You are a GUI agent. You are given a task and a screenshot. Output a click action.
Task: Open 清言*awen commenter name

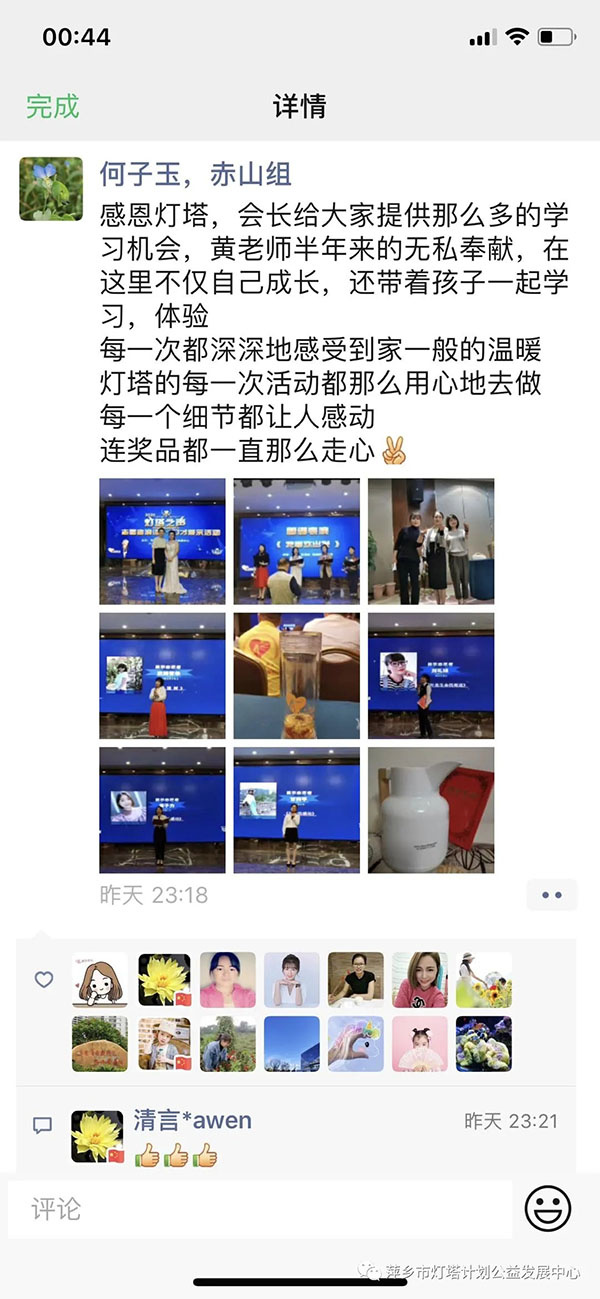(193, 1120)
